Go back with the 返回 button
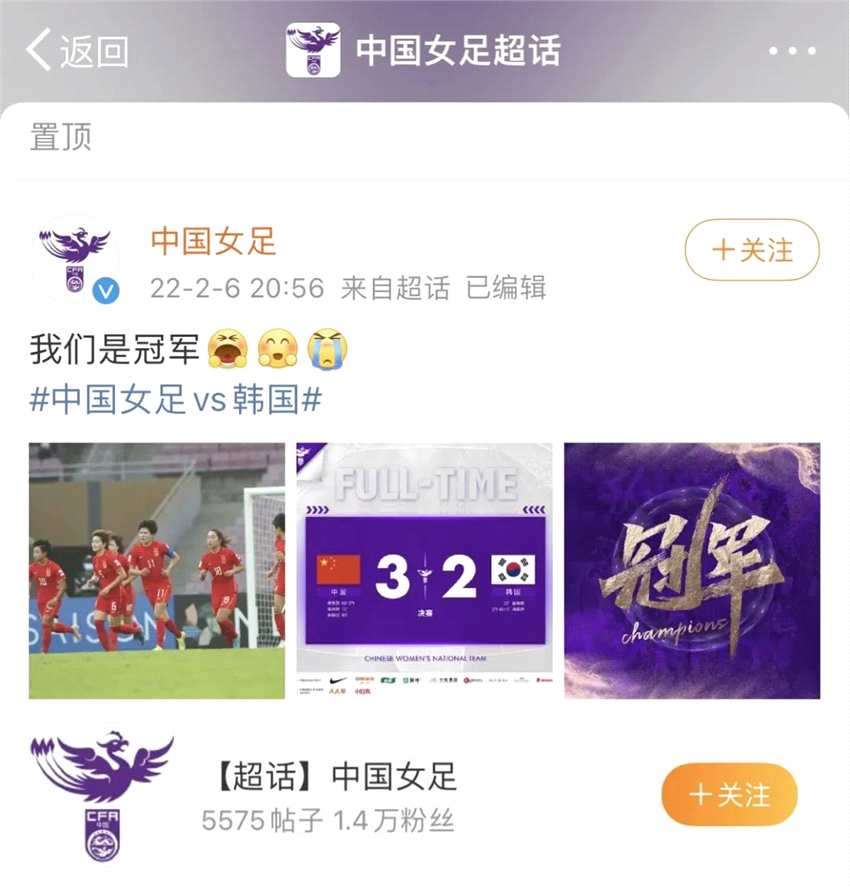Viewport: 850px width, 889px height. [78, 51]
